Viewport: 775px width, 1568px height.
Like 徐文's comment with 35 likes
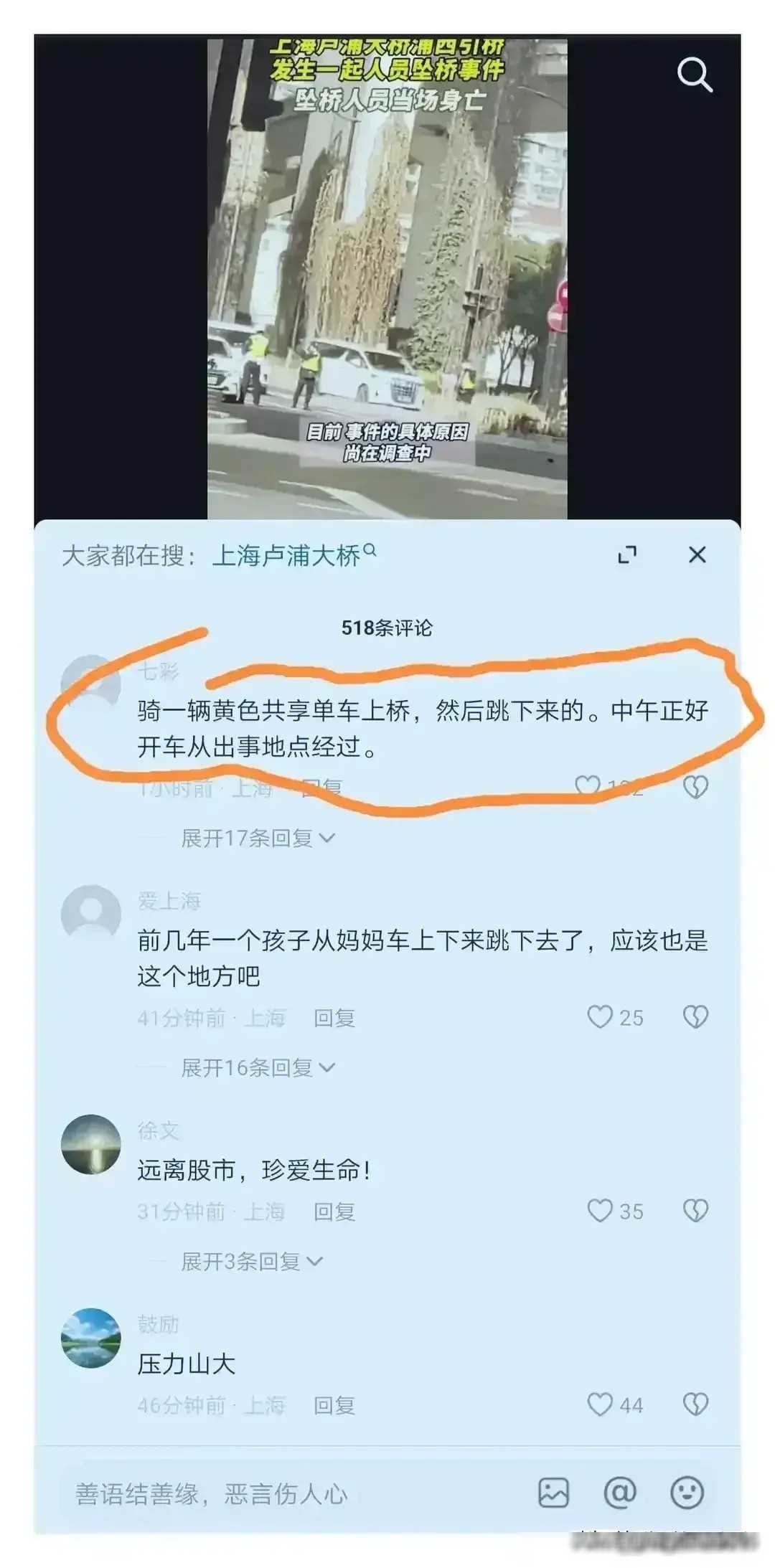point(600,1211)
